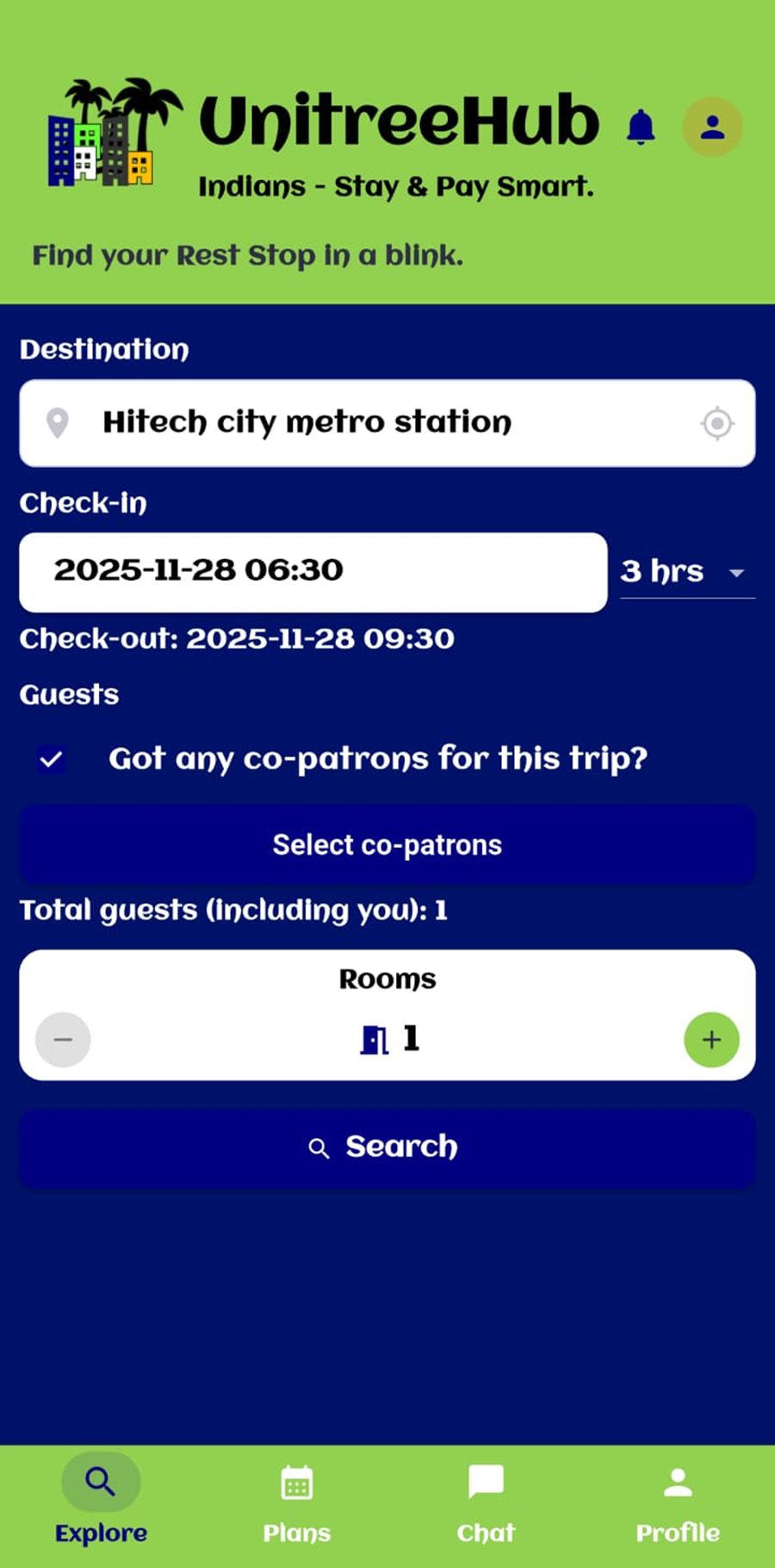Decrease rooms using the minus button
This screenshot has width=775, height=1568.
63,1039
